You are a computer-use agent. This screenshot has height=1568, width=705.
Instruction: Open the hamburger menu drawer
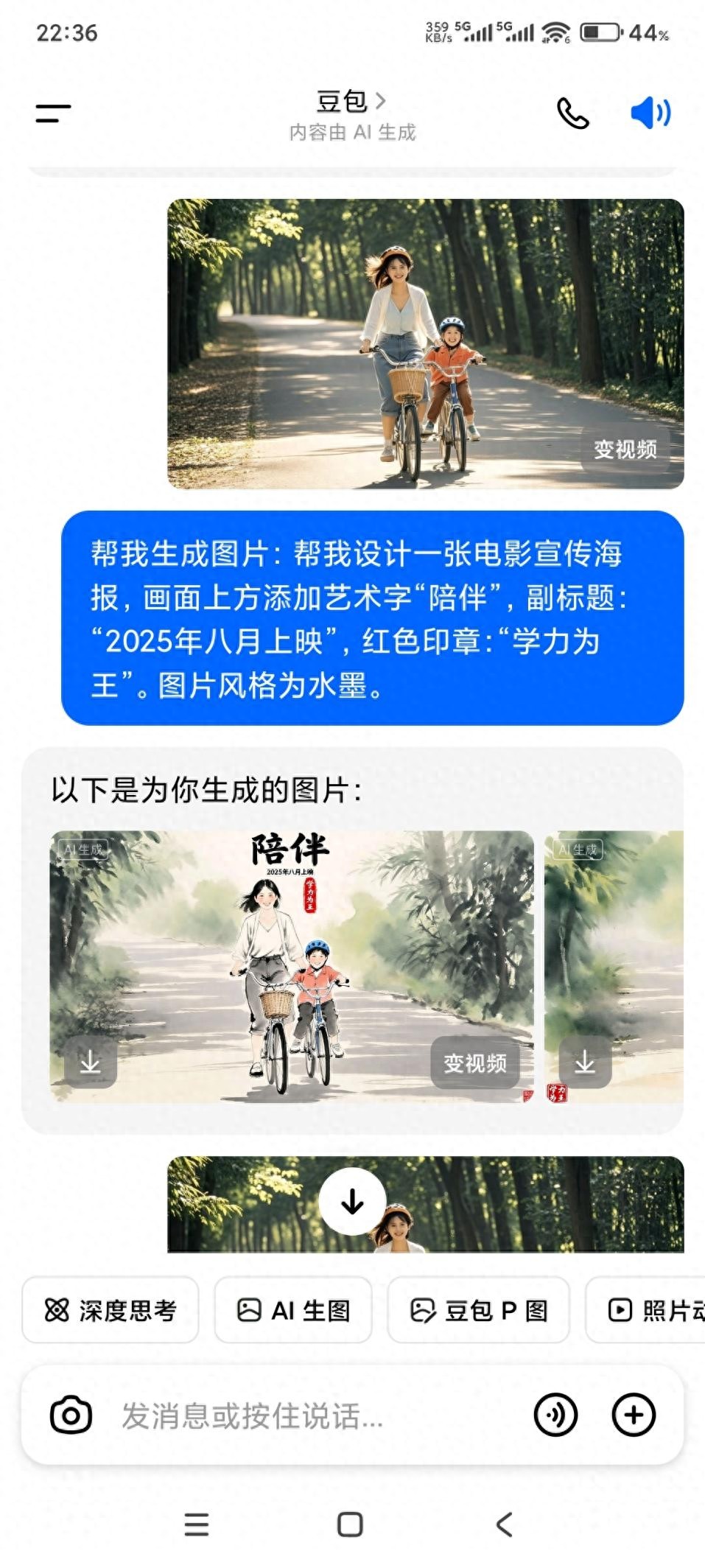[x=54, y=113]
